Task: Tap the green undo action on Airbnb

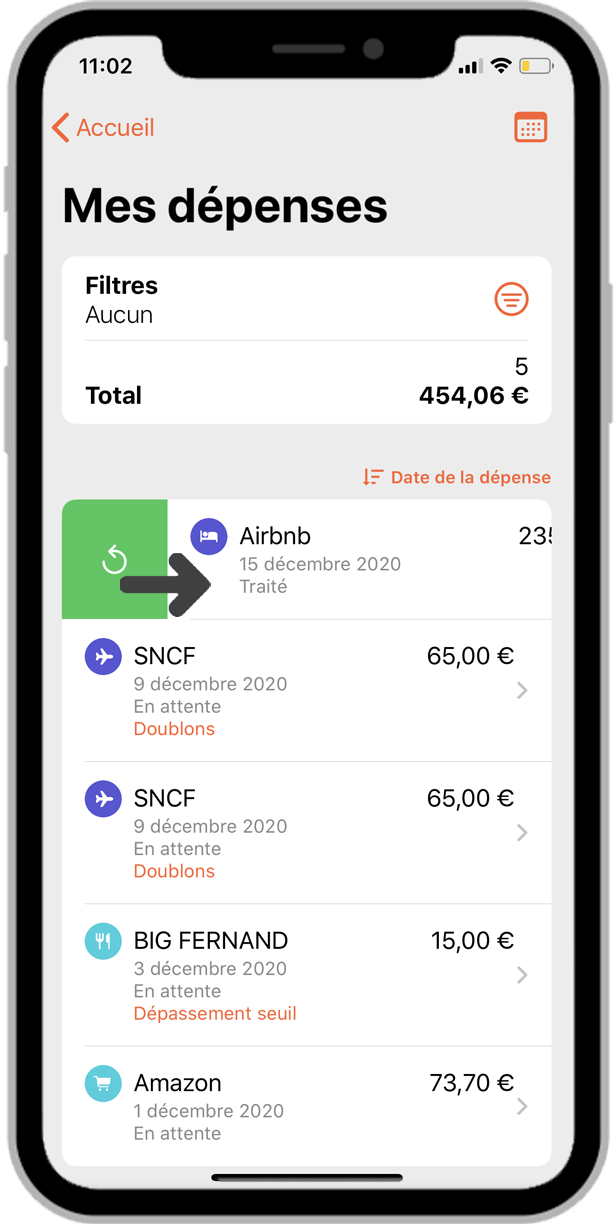Action: [x=114, y=560]
